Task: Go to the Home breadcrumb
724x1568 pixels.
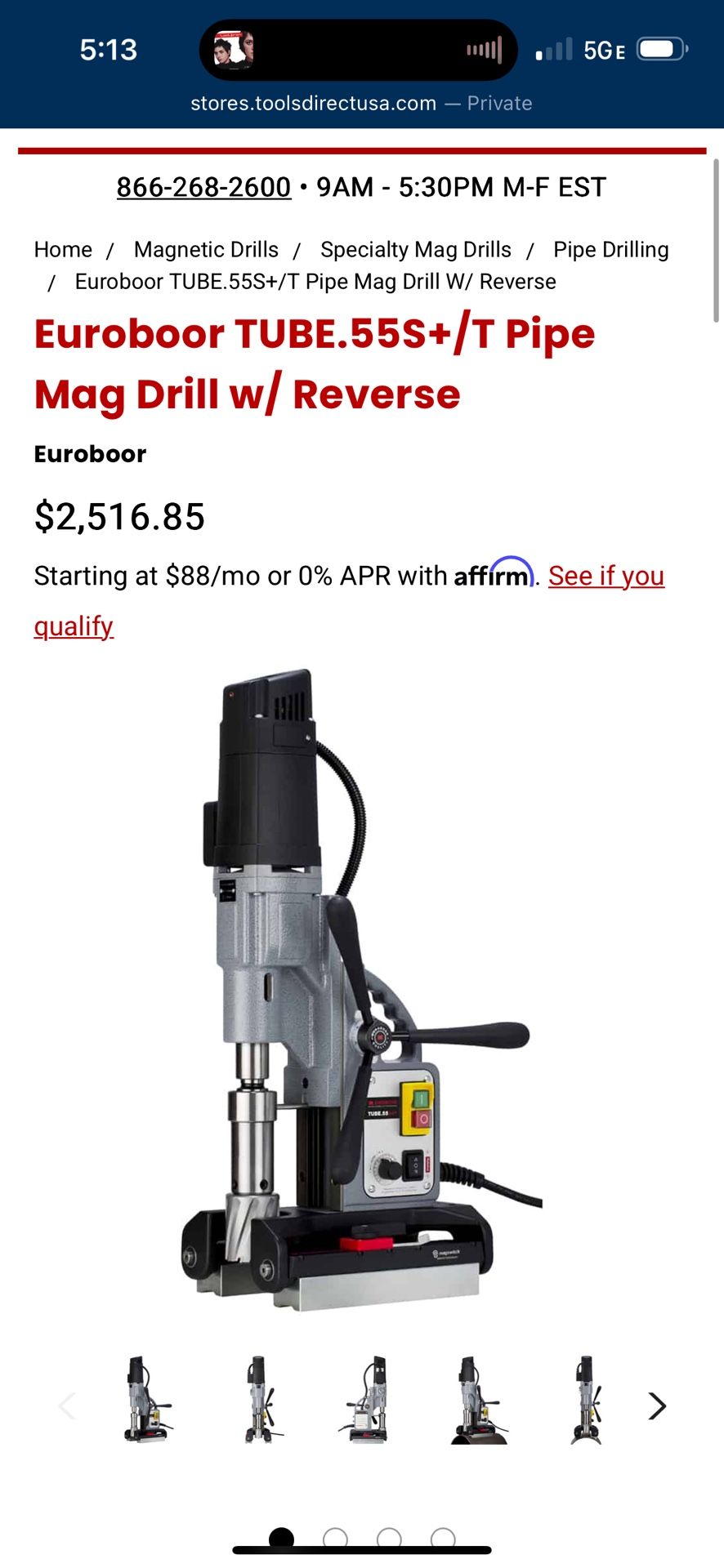Action: click(x=63, y=250)
